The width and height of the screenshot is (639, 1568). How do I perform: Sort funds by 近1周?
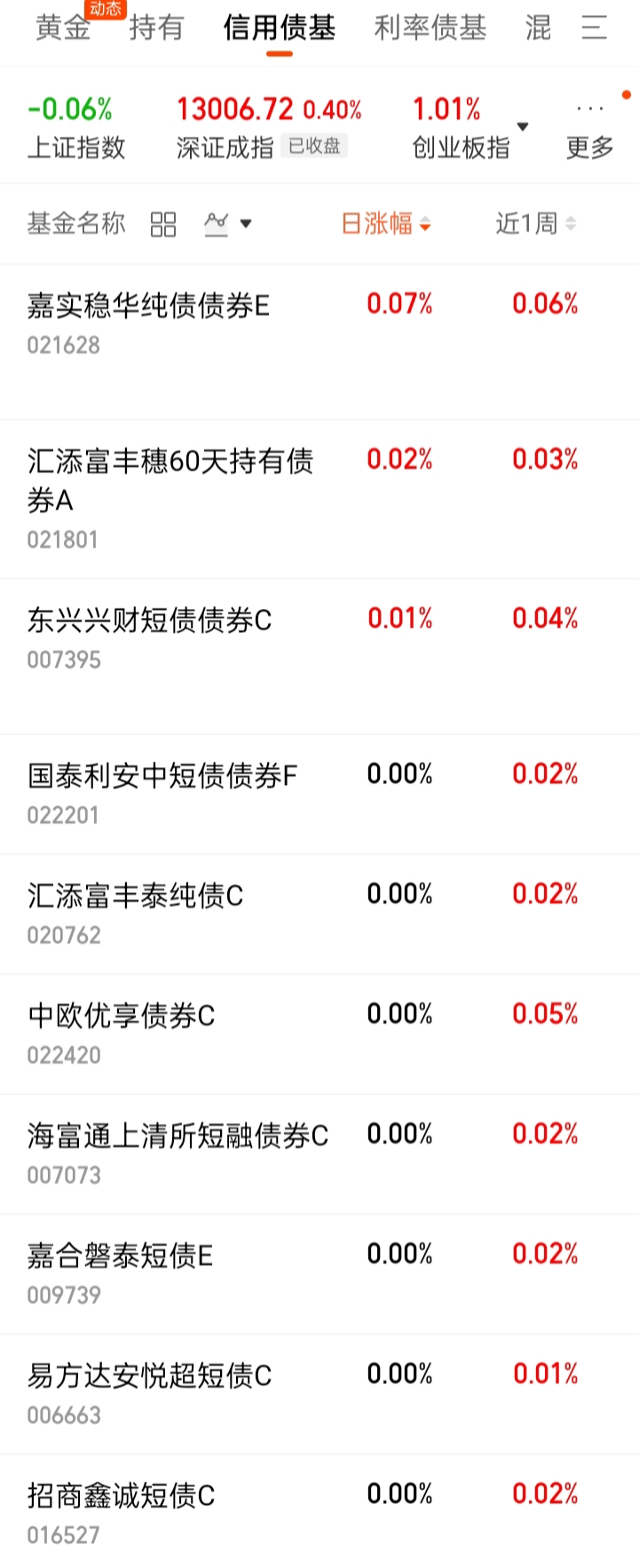[535, 224]
